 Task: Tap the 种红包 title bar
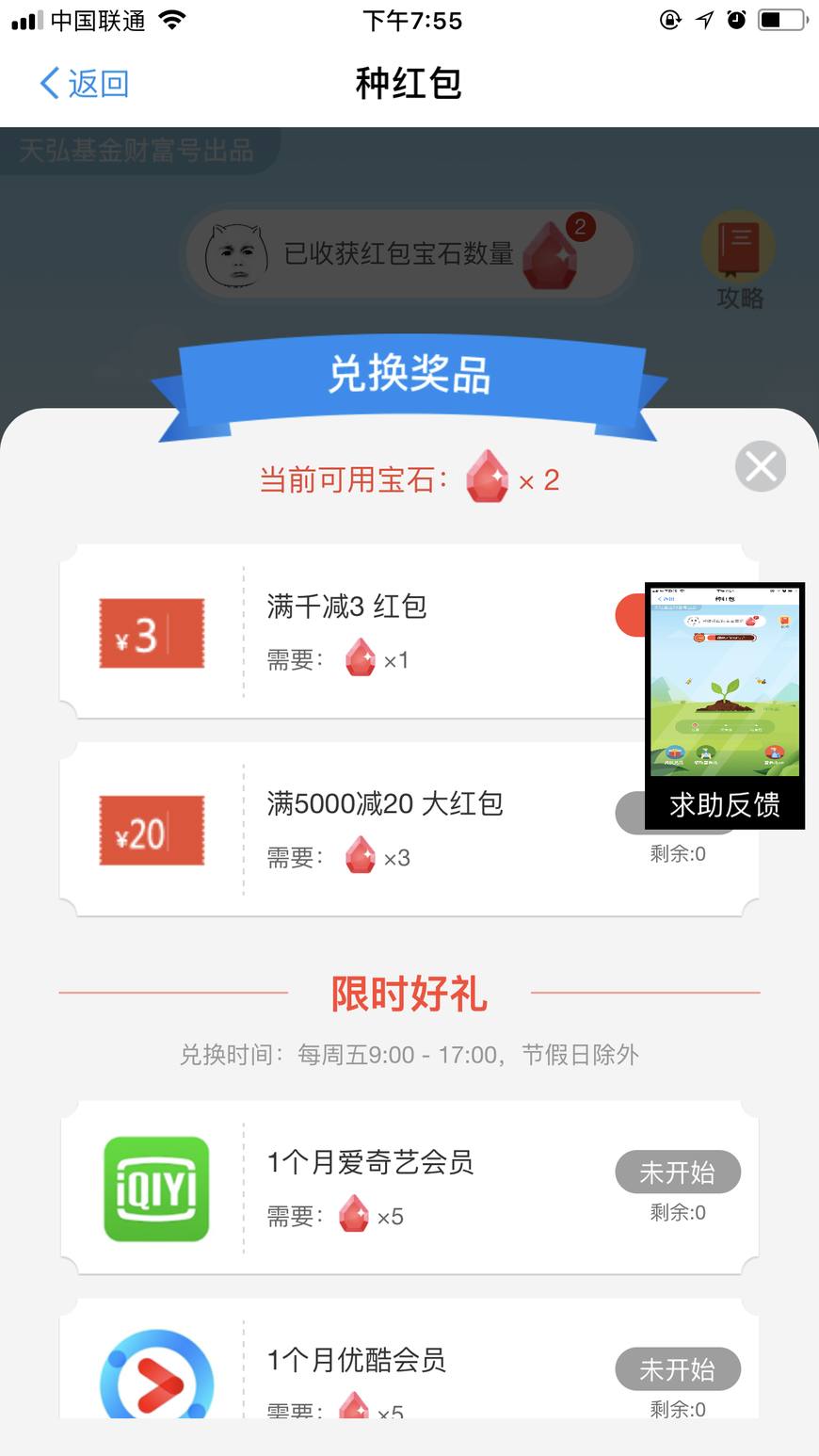point(409,83)
